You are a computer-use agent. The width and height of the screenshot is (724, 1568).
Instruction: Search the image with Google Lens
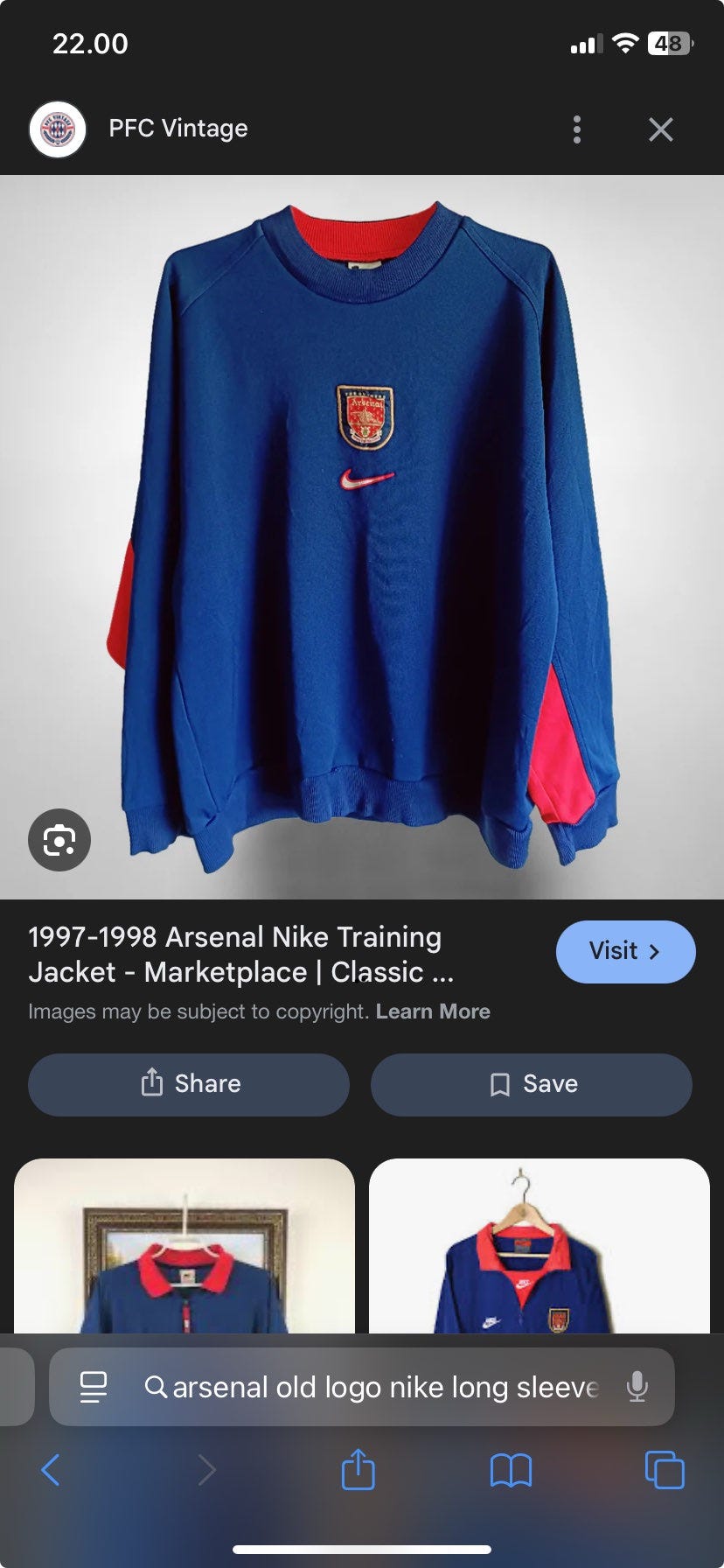[x=59, y=840]
